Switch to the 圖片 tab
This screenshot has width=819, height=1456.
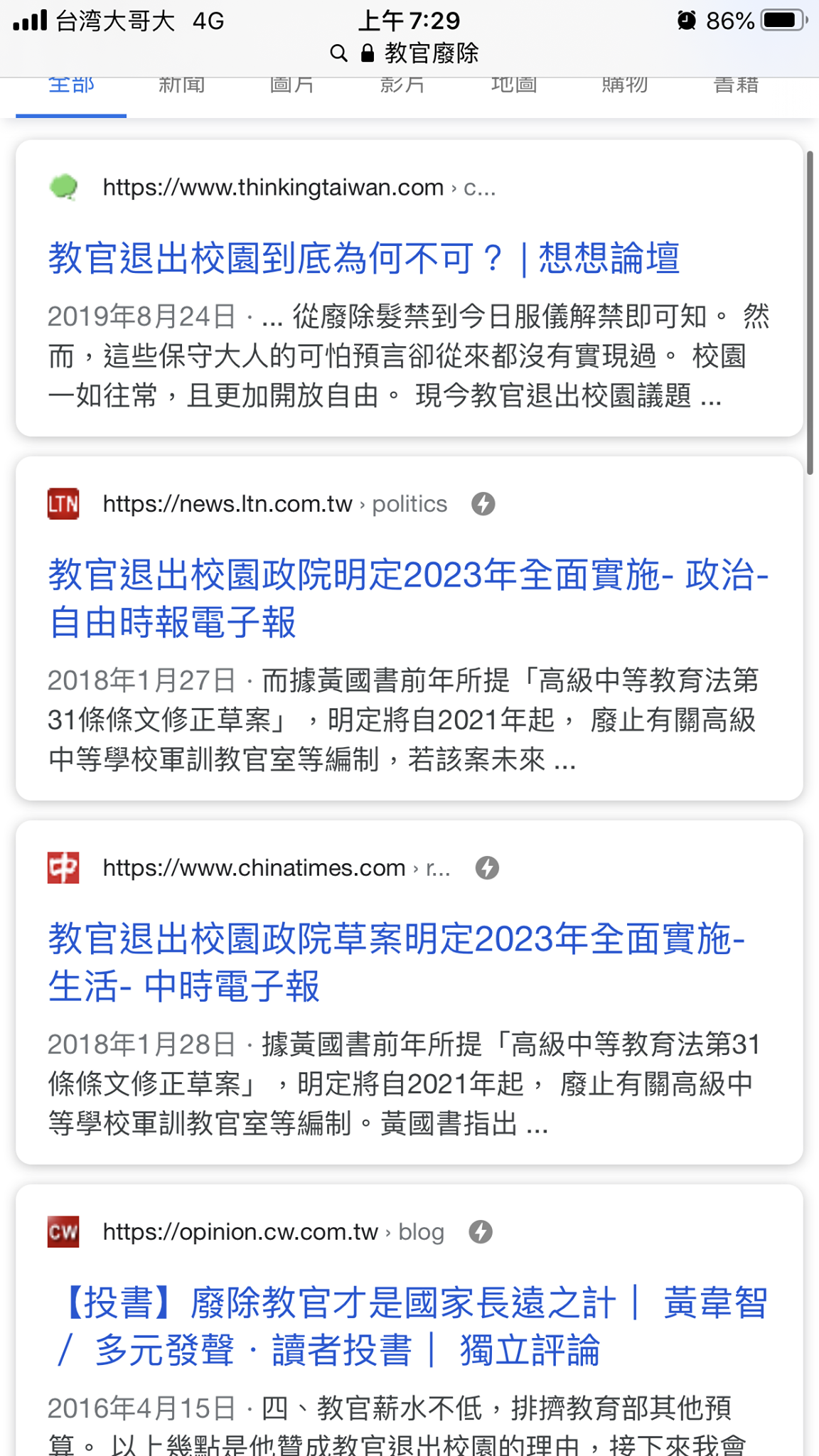292,86
